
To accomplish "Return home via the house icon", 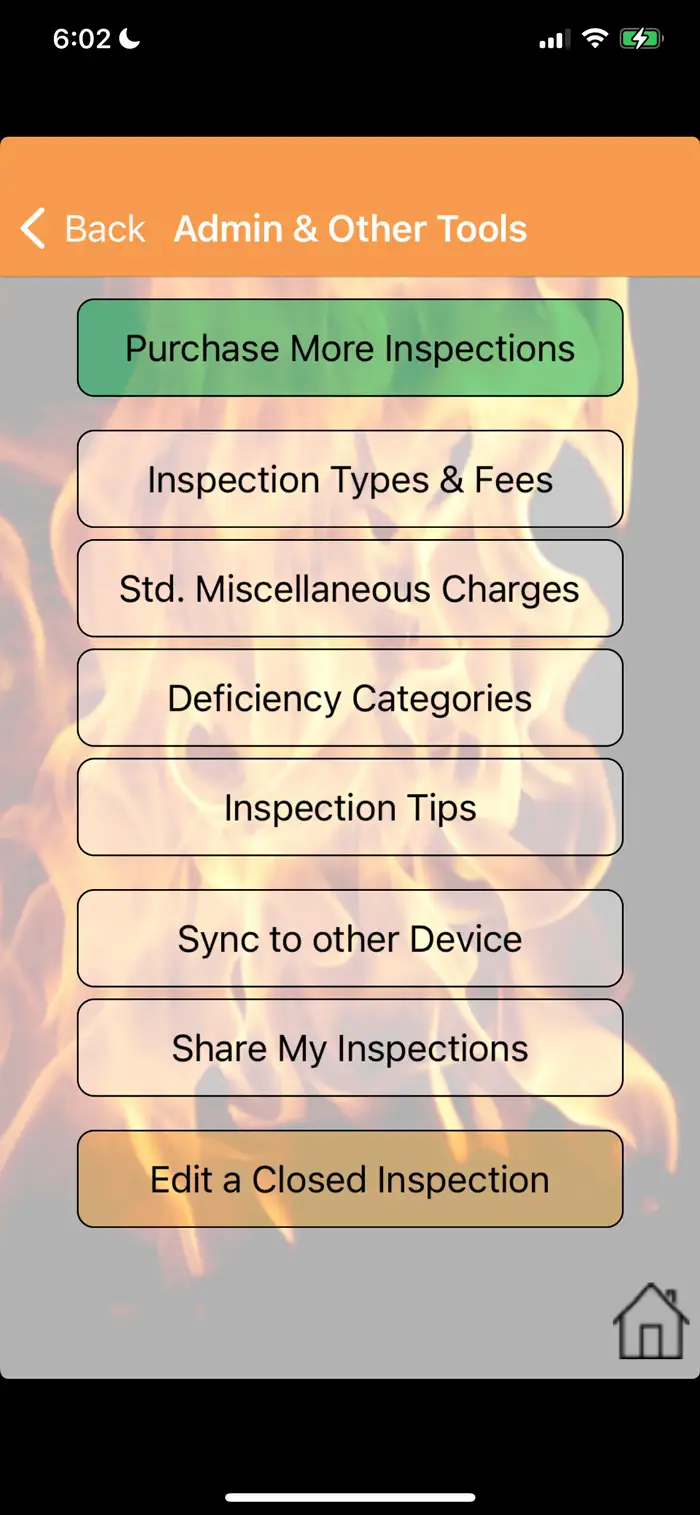I will click(x=651, y=1321).
